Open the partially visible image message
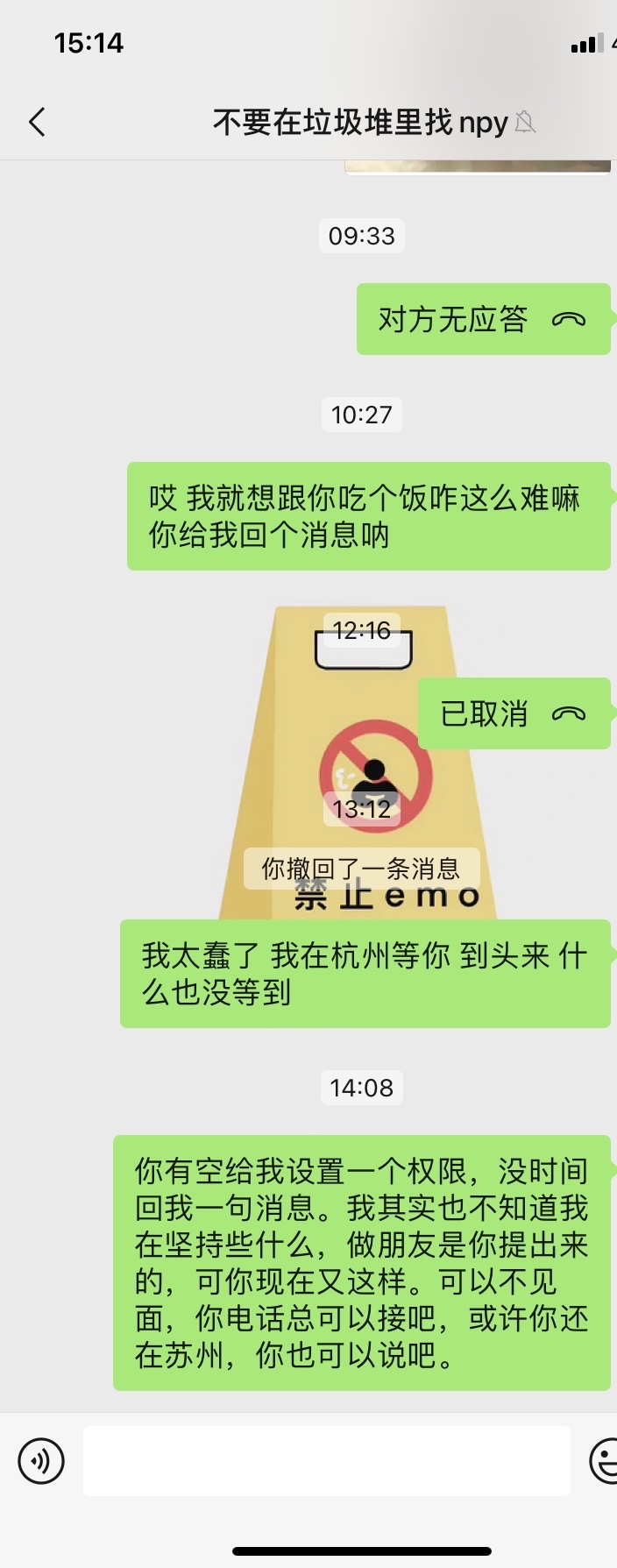 [x=478, y=167]
